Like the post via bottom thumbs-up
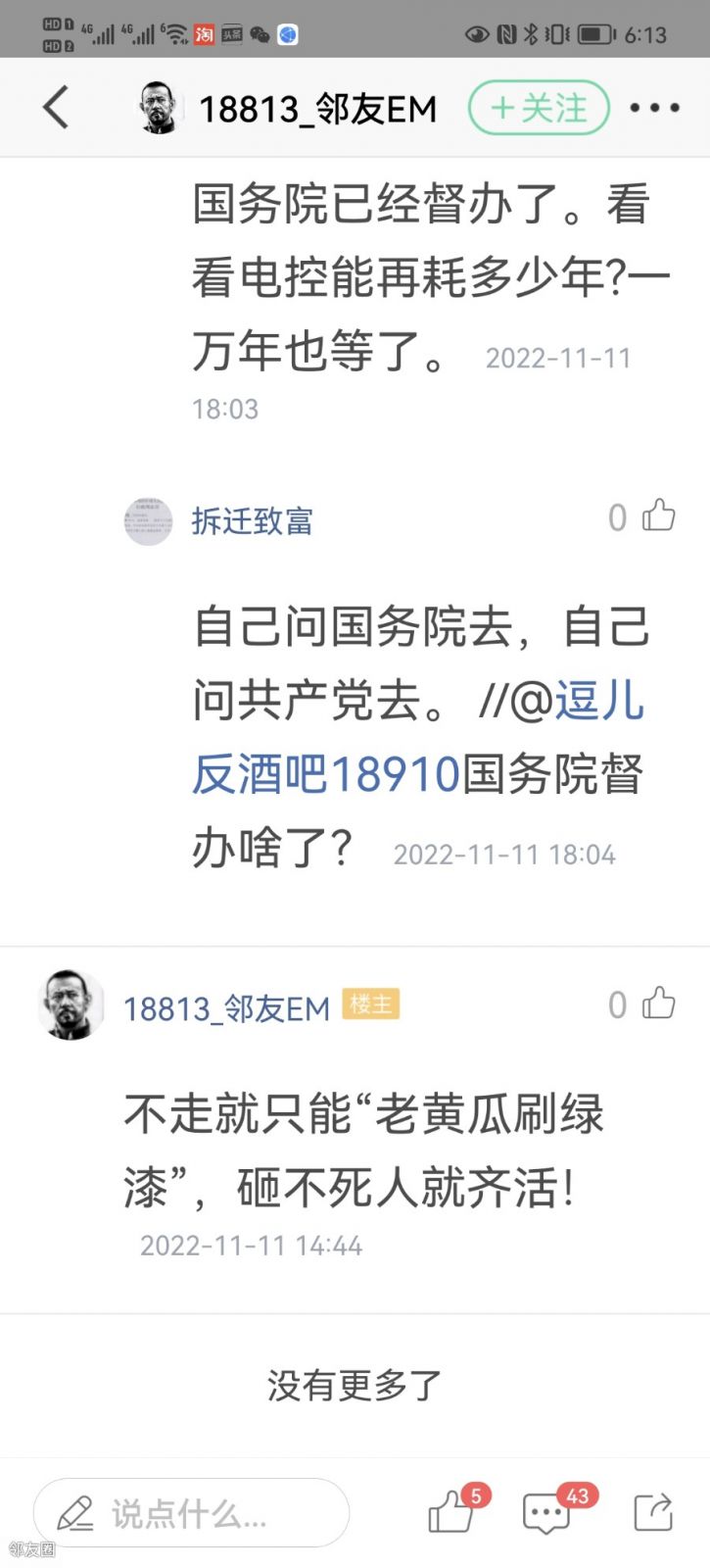The image size is (710, 1568). 451,1512
